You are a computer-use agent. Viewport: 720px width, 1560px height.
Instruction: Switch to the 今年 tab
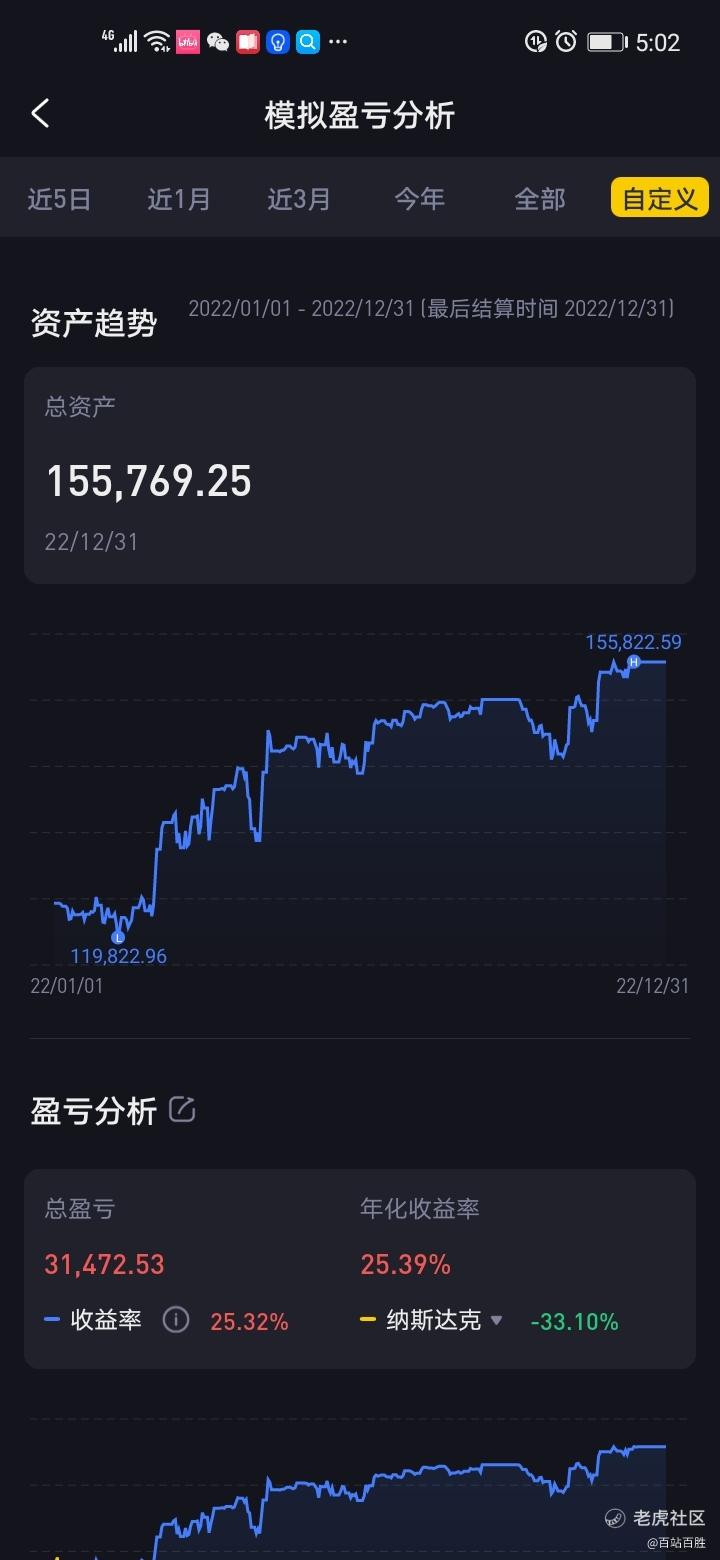419,199
